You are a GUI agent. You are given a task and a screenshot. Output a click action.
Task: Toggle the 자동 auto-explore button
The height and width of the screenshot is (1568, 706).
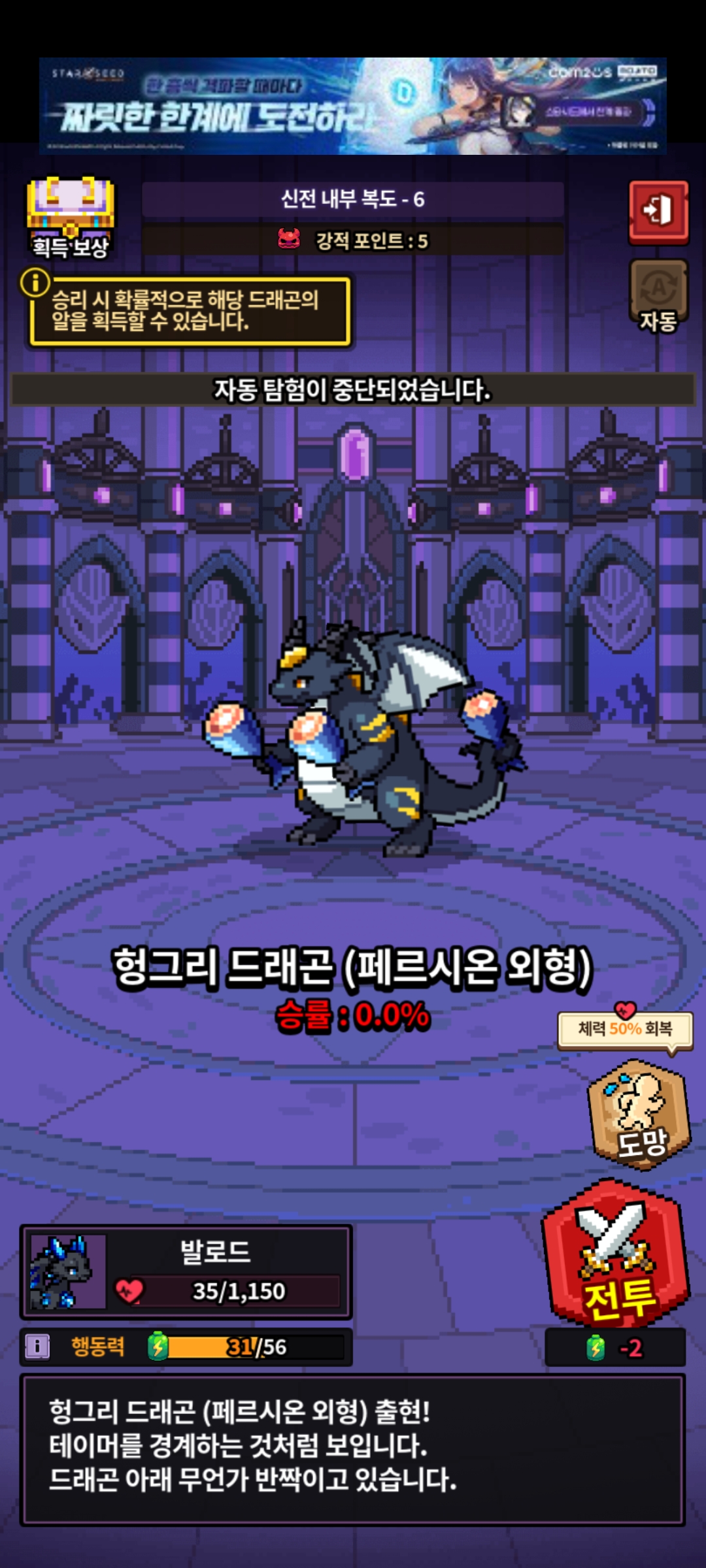coord(658,295)
